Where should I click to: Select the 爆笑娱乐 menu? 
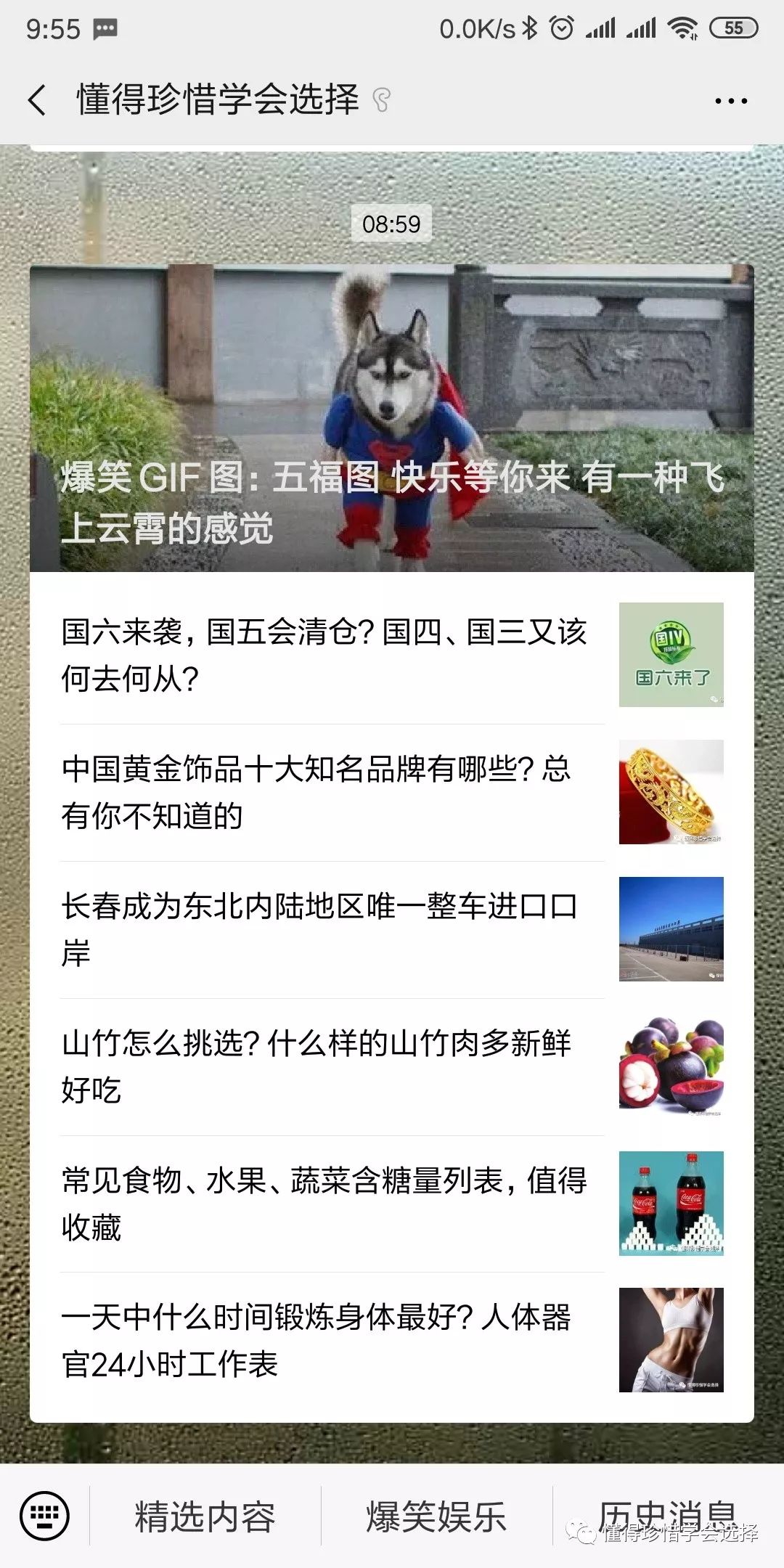coord(436,1516)
